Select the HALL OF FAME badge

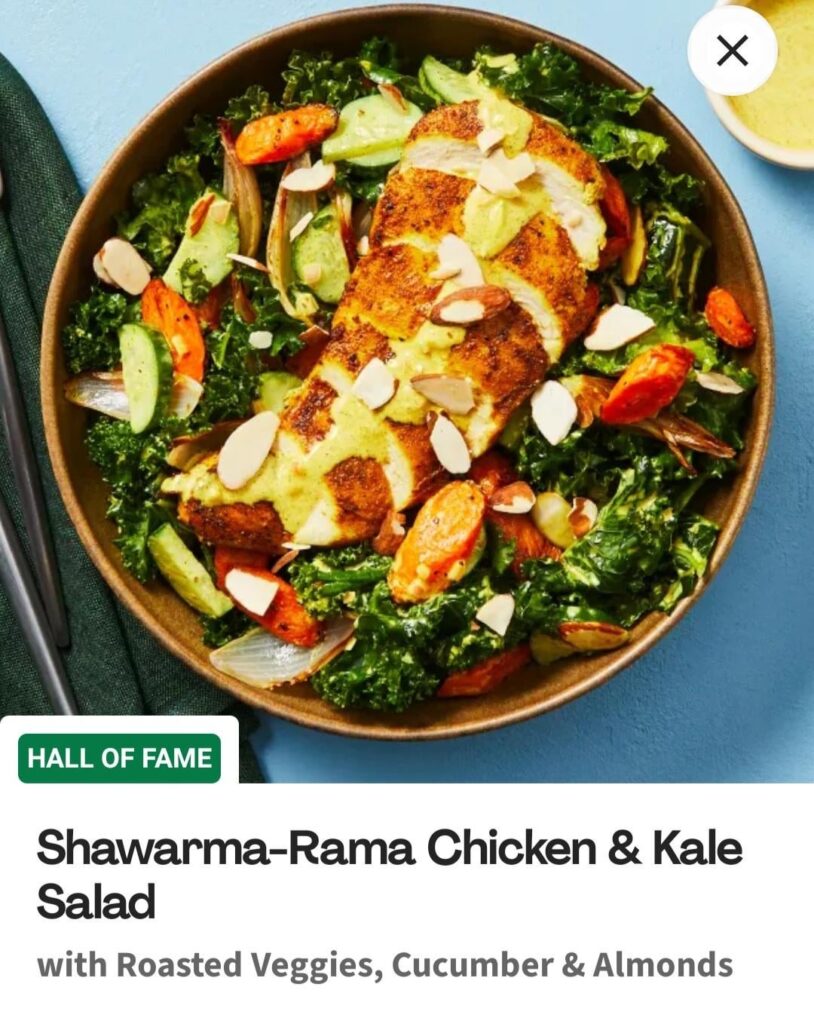119,758
